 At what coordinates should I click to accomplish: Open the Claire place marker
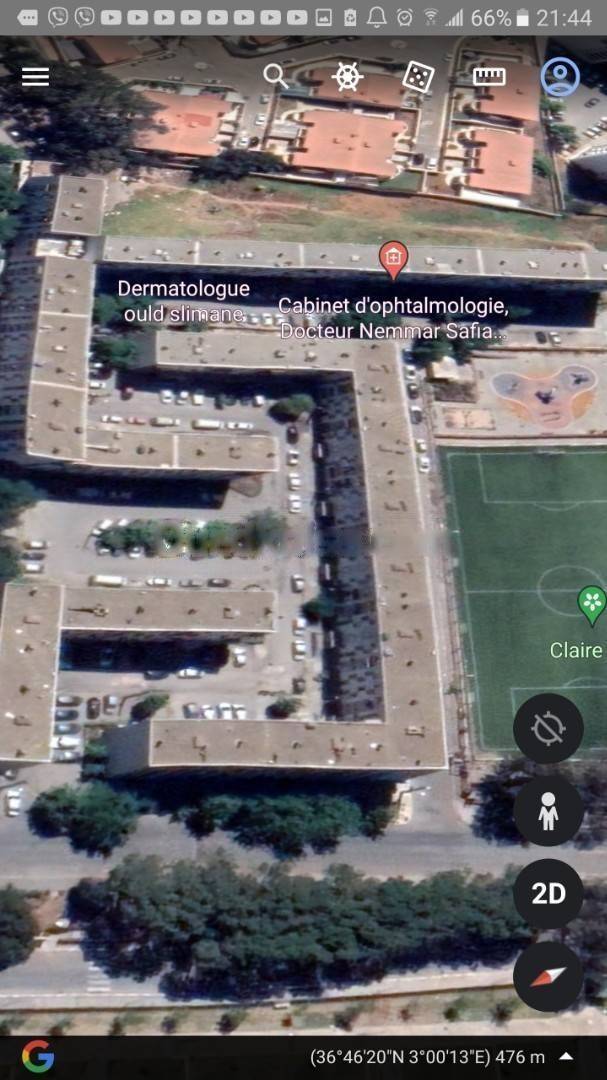592,605
